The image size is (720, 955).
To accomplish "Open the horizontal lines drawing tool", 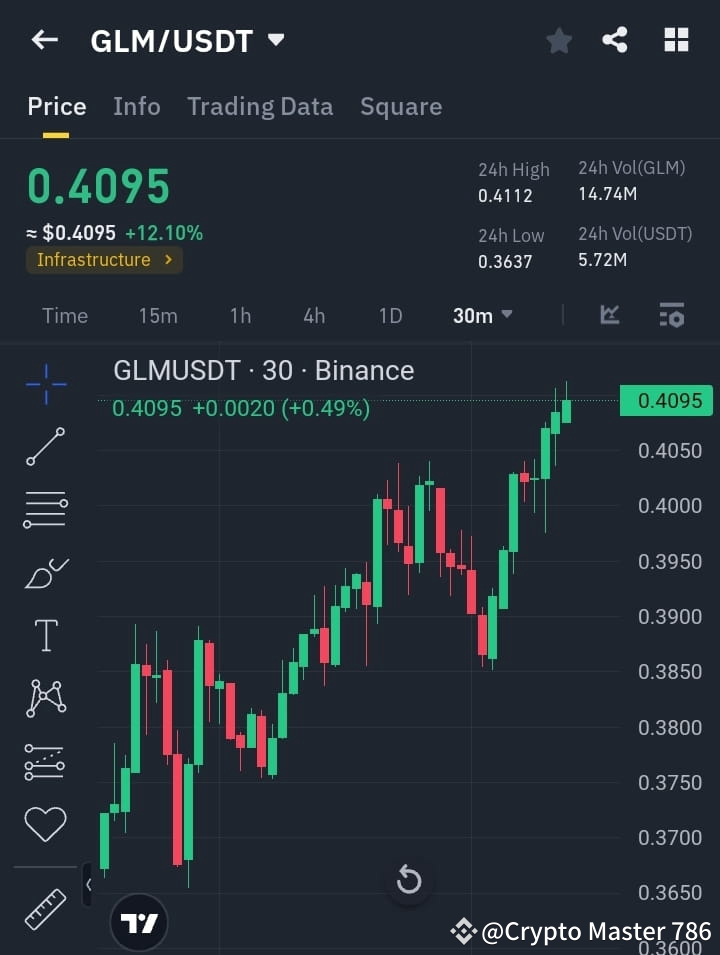I will coord(44,509).
